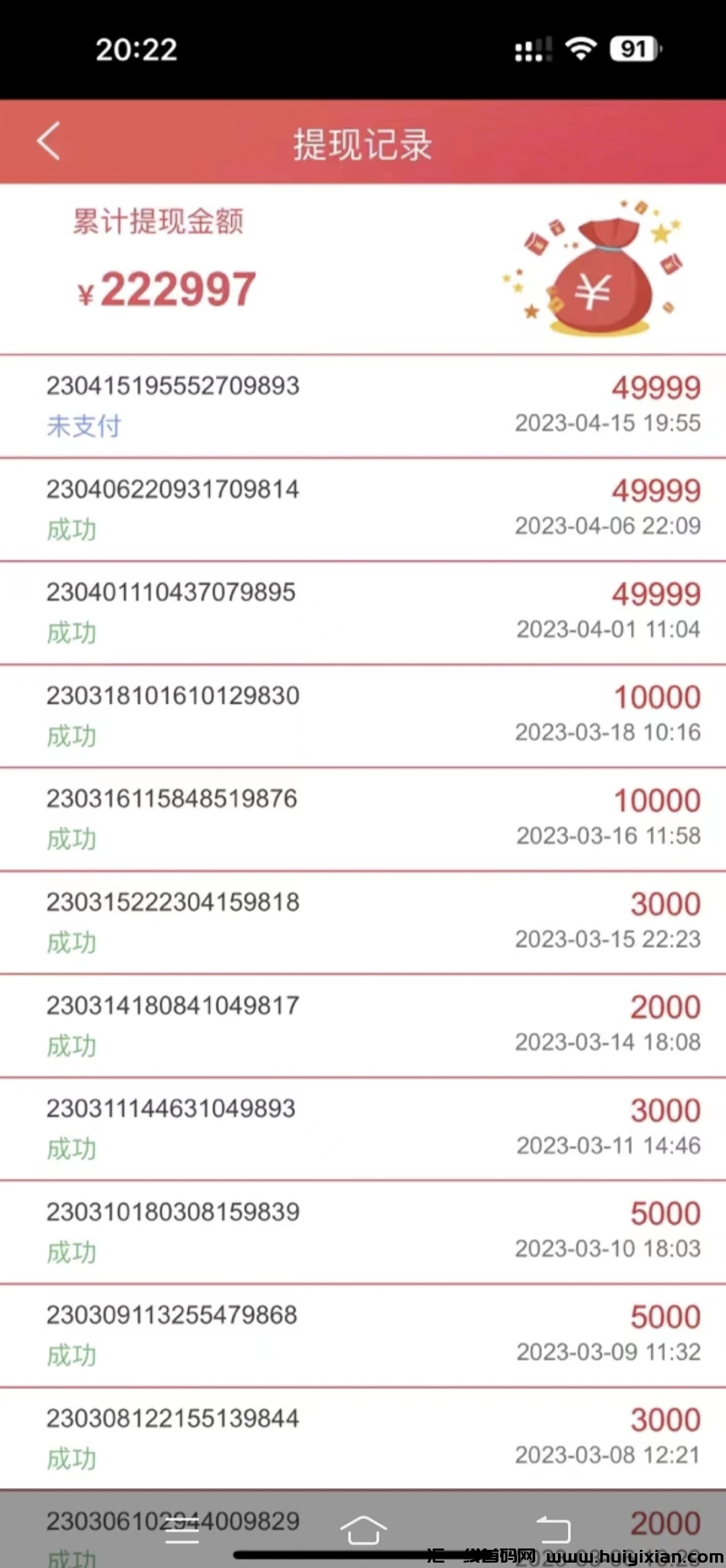726x1568 pixels.
Task: Tap the Wi-Fi icon in status bar
Action: (x=579, y=47)
